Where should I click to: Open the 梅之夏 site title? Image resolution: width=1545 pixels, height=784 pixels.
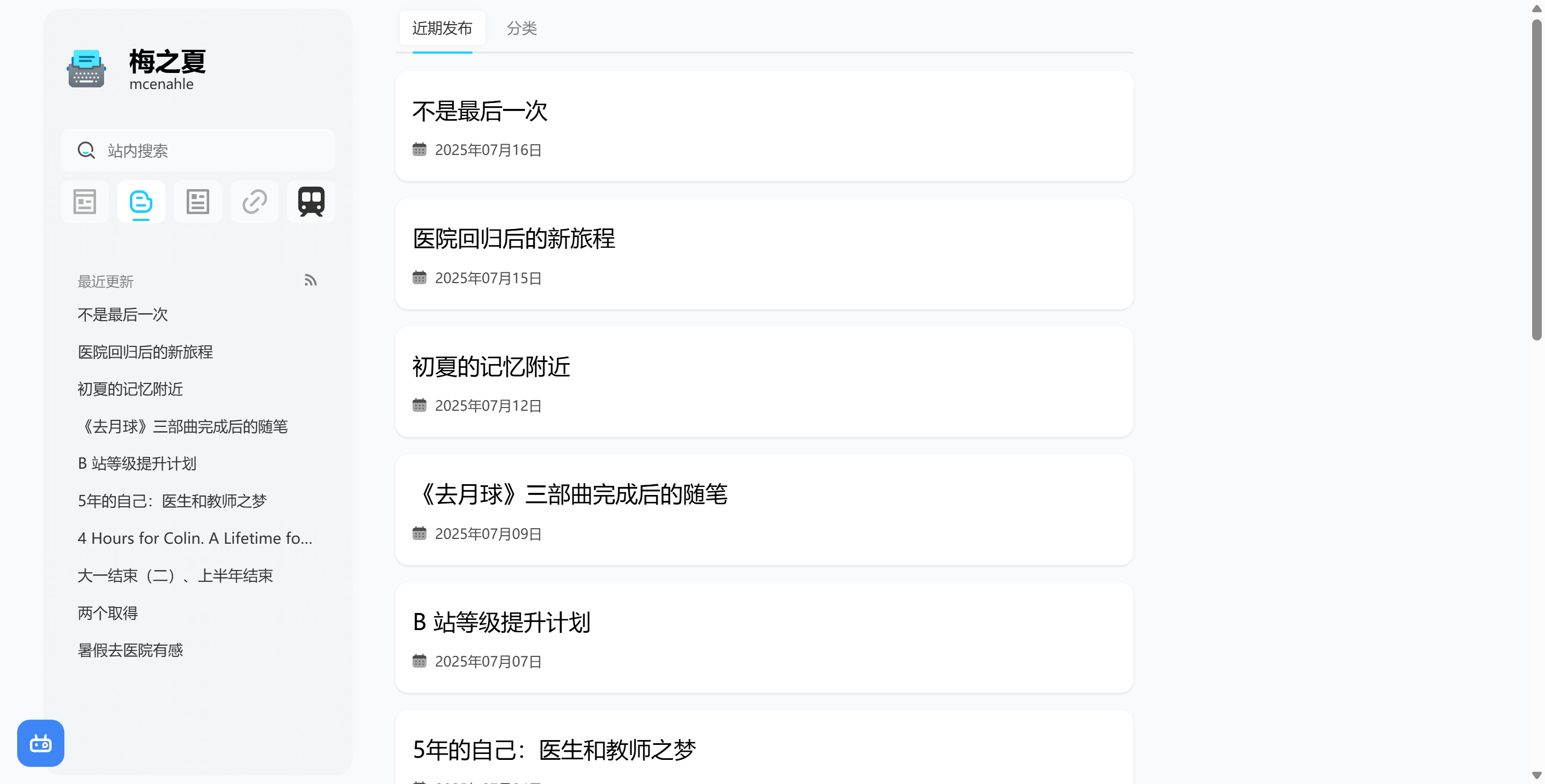pyautogui.click(x=167, y=62)
